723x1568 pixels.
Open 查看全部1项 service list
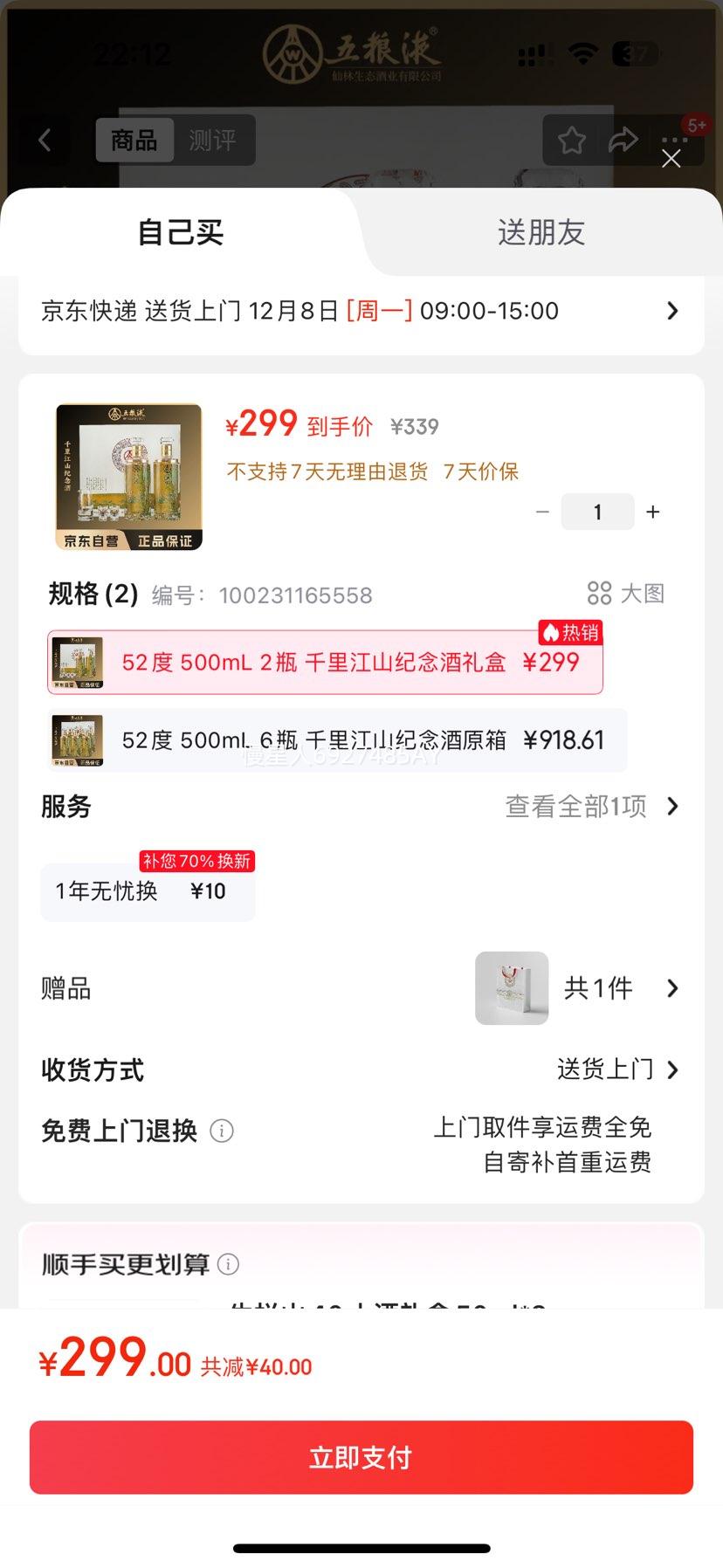[574, 806]
